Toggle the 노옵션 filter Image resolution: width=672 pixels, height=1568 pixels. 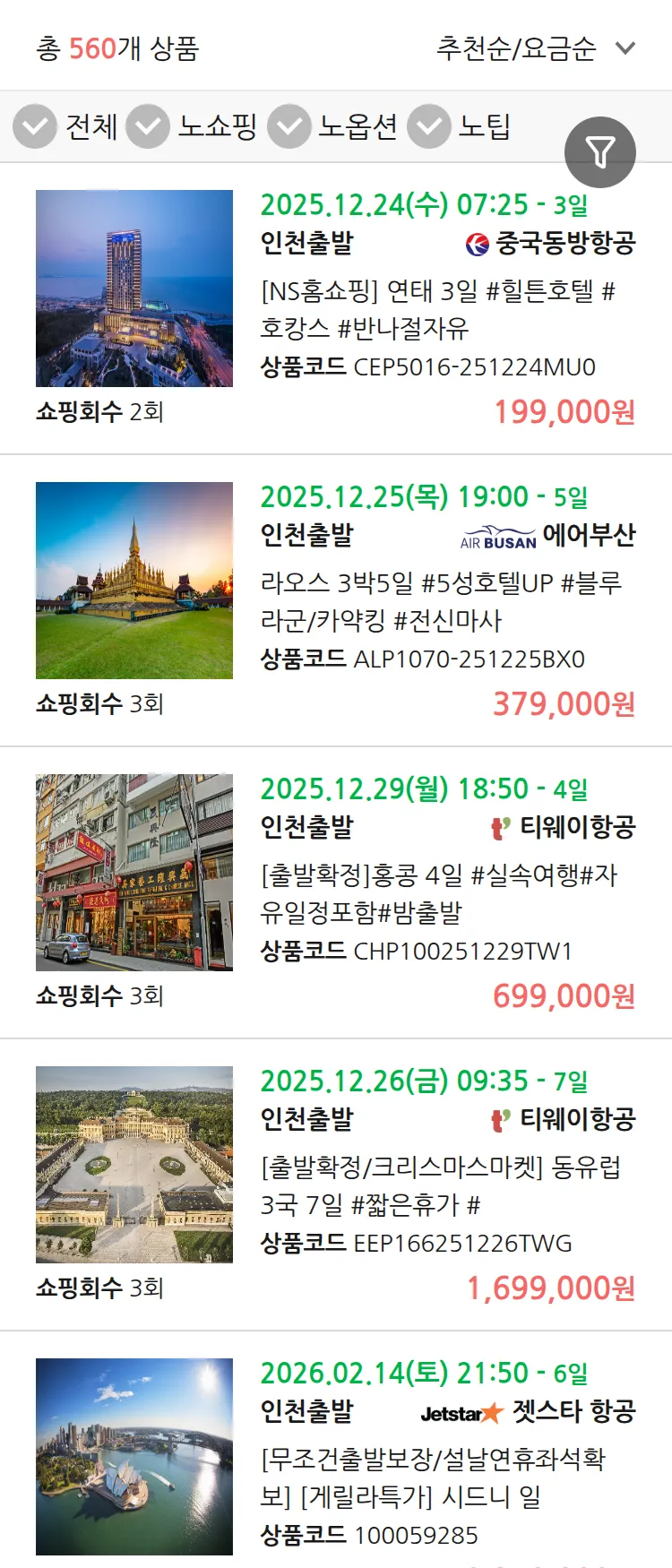point(289,126)
